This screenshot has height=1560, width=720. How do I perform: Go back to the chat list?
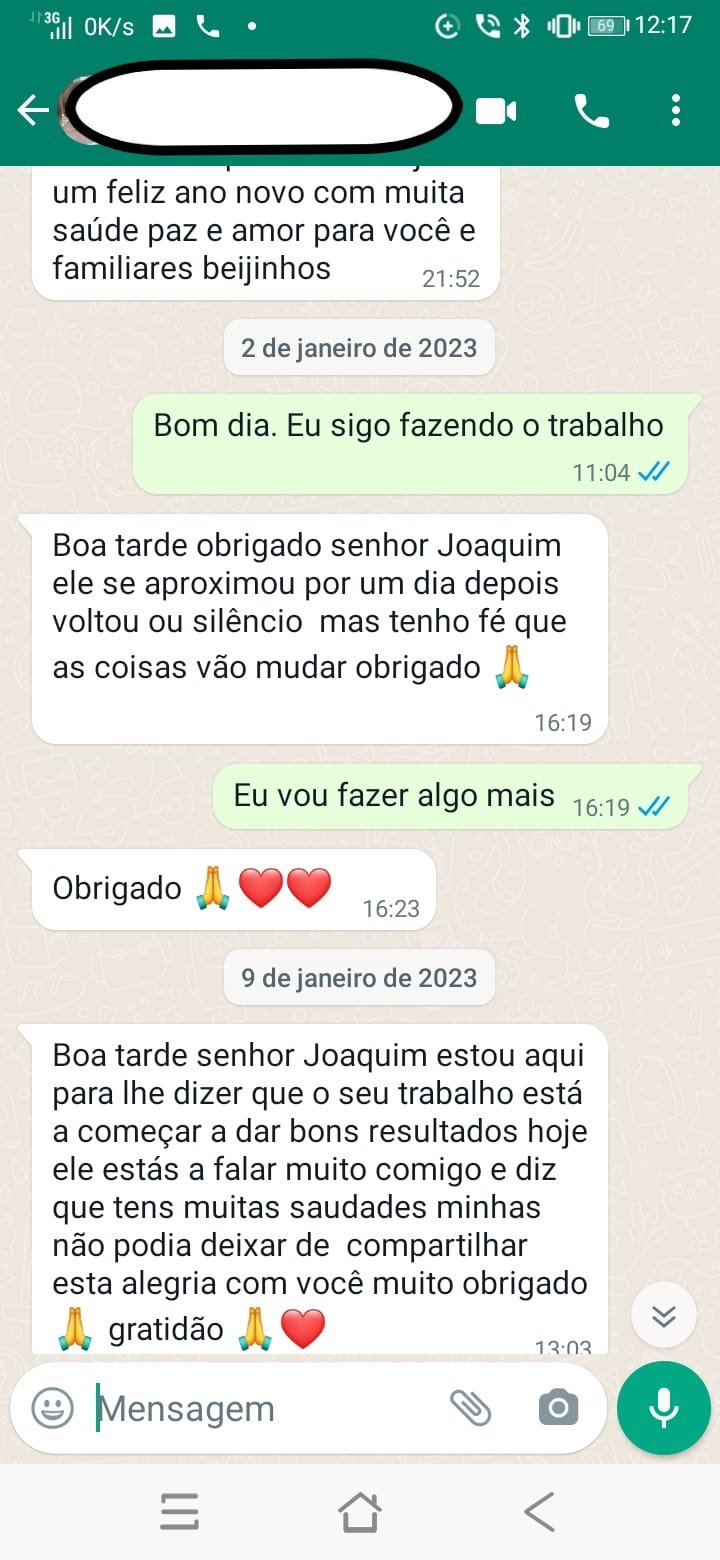[30, 112]
